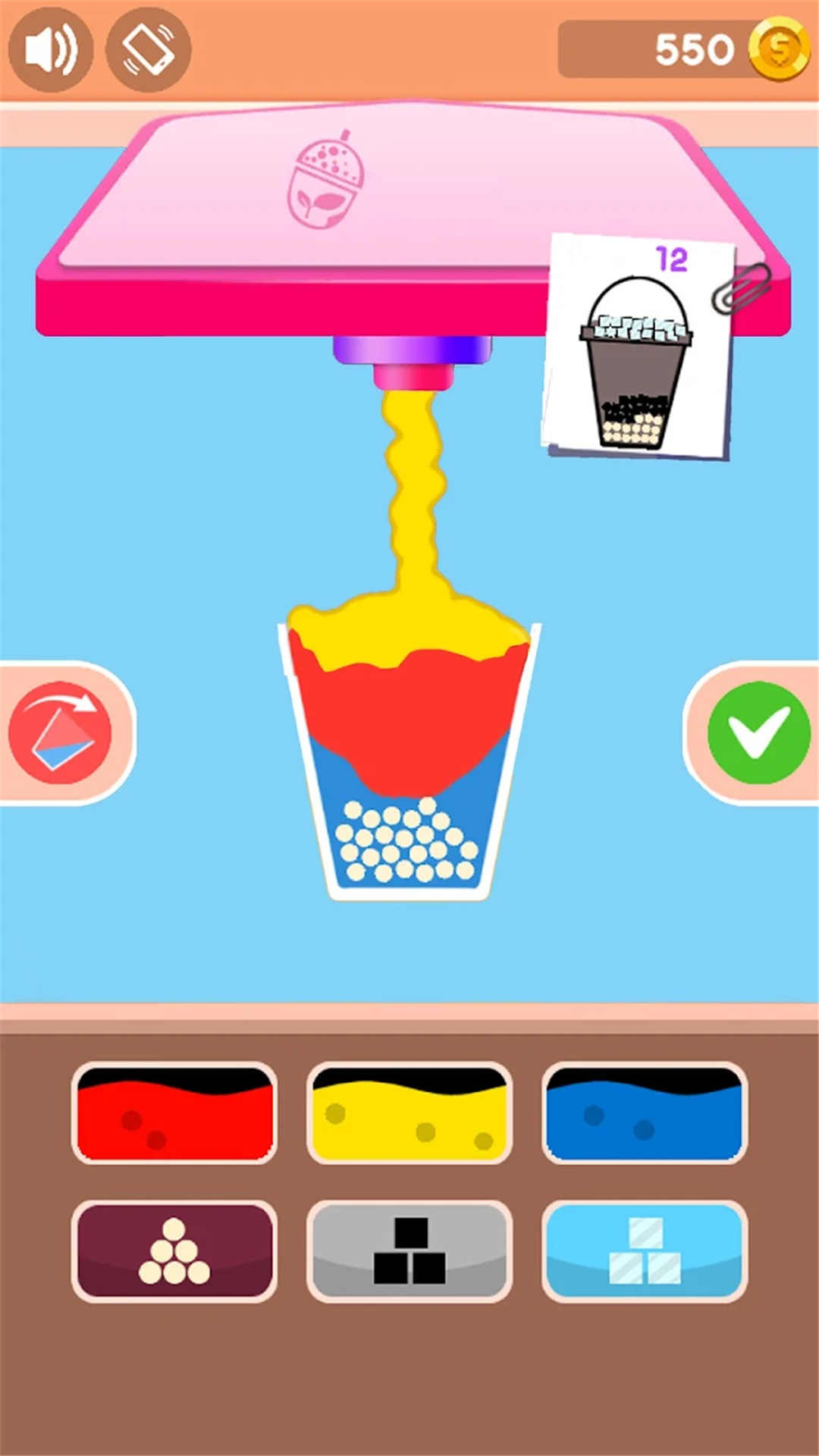This screenshot has width=819, height=1456.
Task: Toggle the phone vibration icon
Action: pyautogui.click(x=149, y=50)
